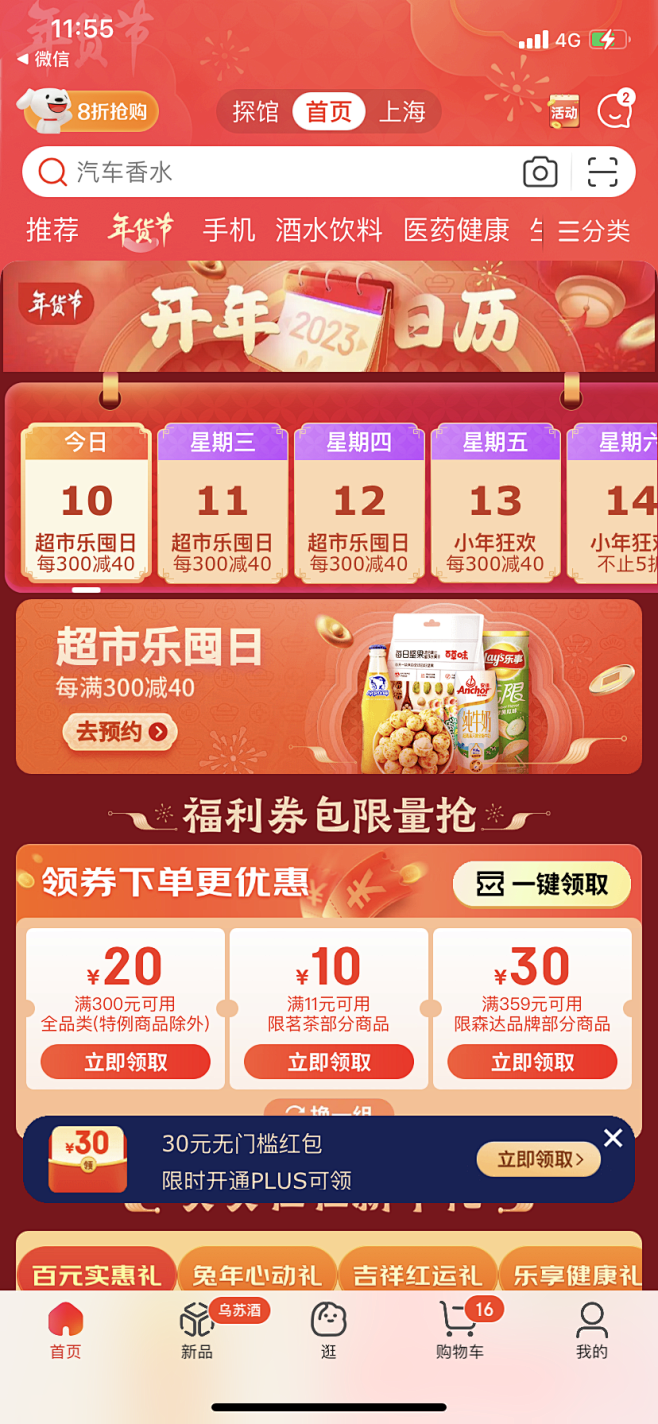This screenshot has width=658, height=1424.
Task: Open the 购物车 tab
Action: click(460, 1330)
